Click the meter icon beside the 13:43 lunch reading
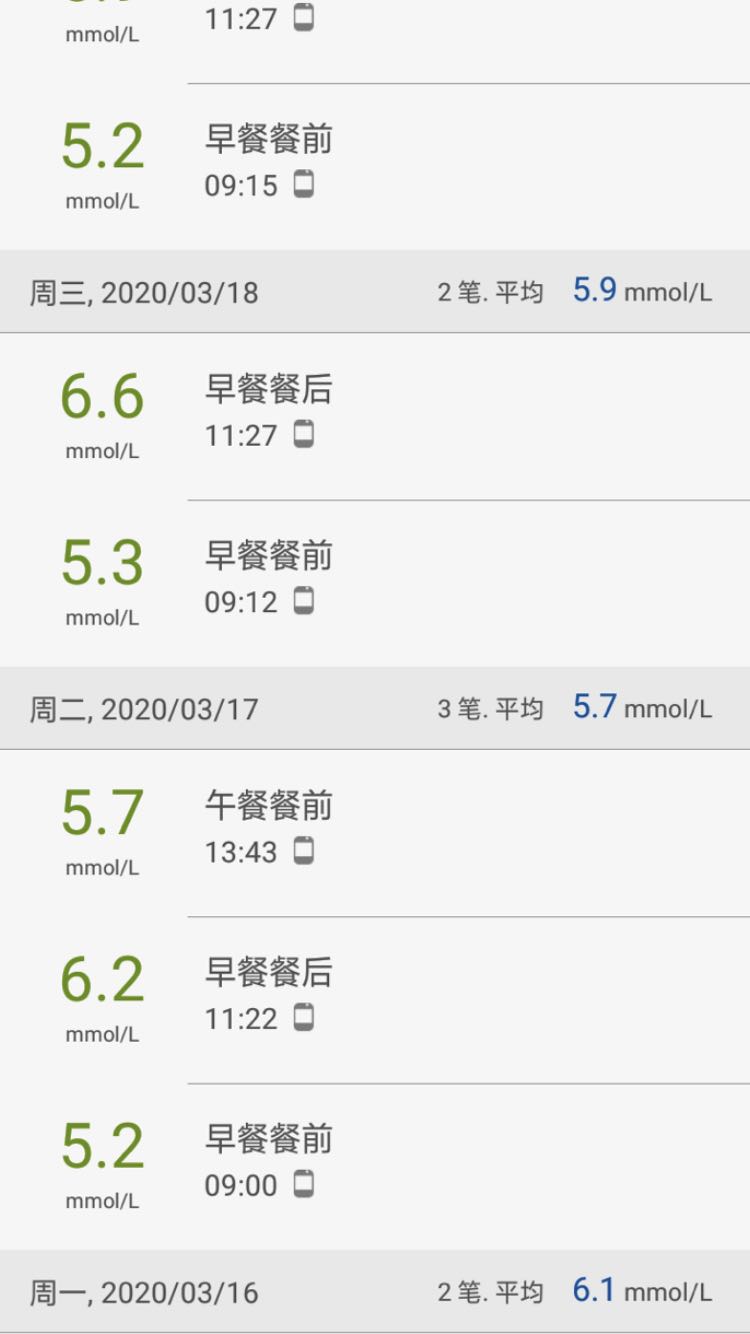 click(x=303, y=852)
